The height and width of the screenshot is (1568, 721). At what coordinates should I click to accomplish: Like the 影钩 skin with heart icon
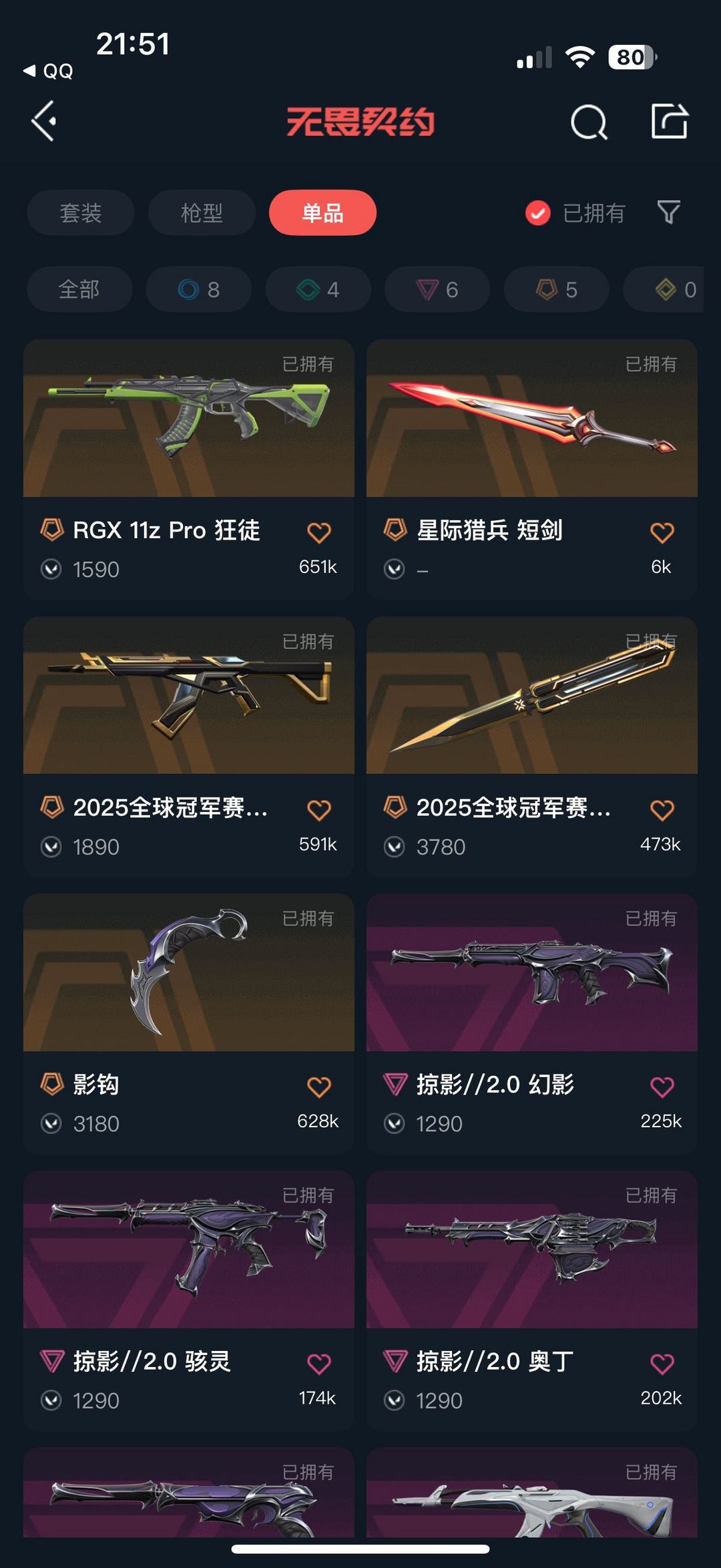click(318, 1087)
